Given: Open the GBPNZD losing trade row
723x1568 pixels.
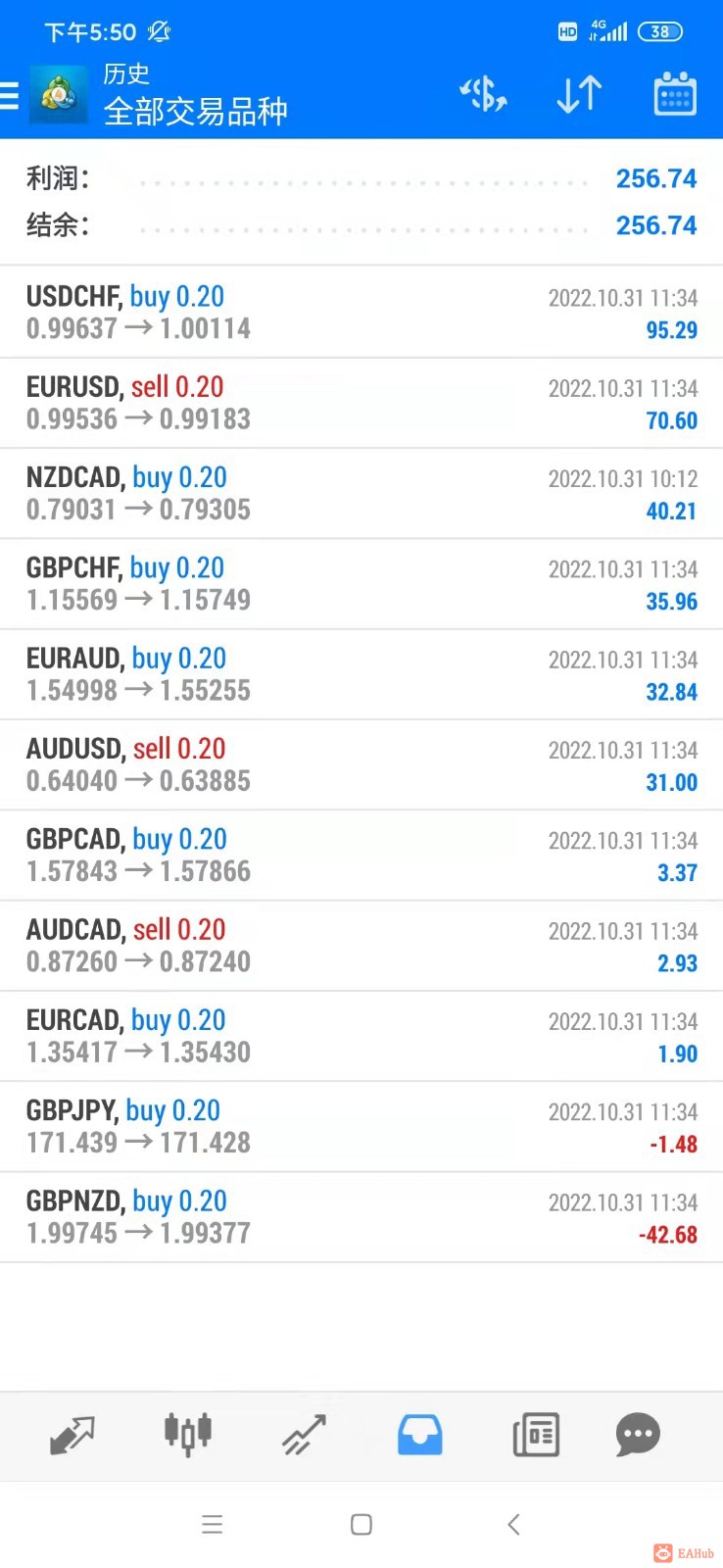Looking at the screenshot, I should coord(361,1217).
